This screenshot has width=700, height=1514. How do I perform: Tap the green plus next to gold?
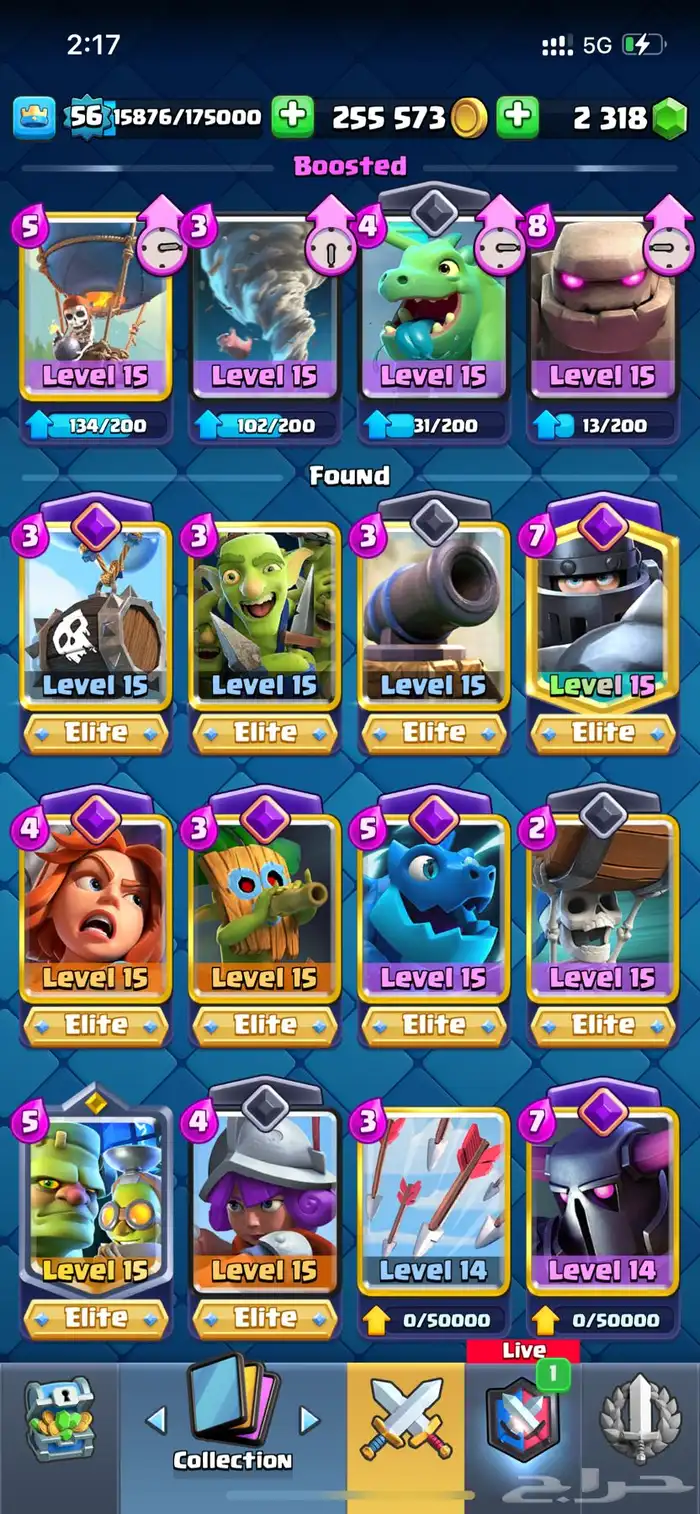point(292,117)
